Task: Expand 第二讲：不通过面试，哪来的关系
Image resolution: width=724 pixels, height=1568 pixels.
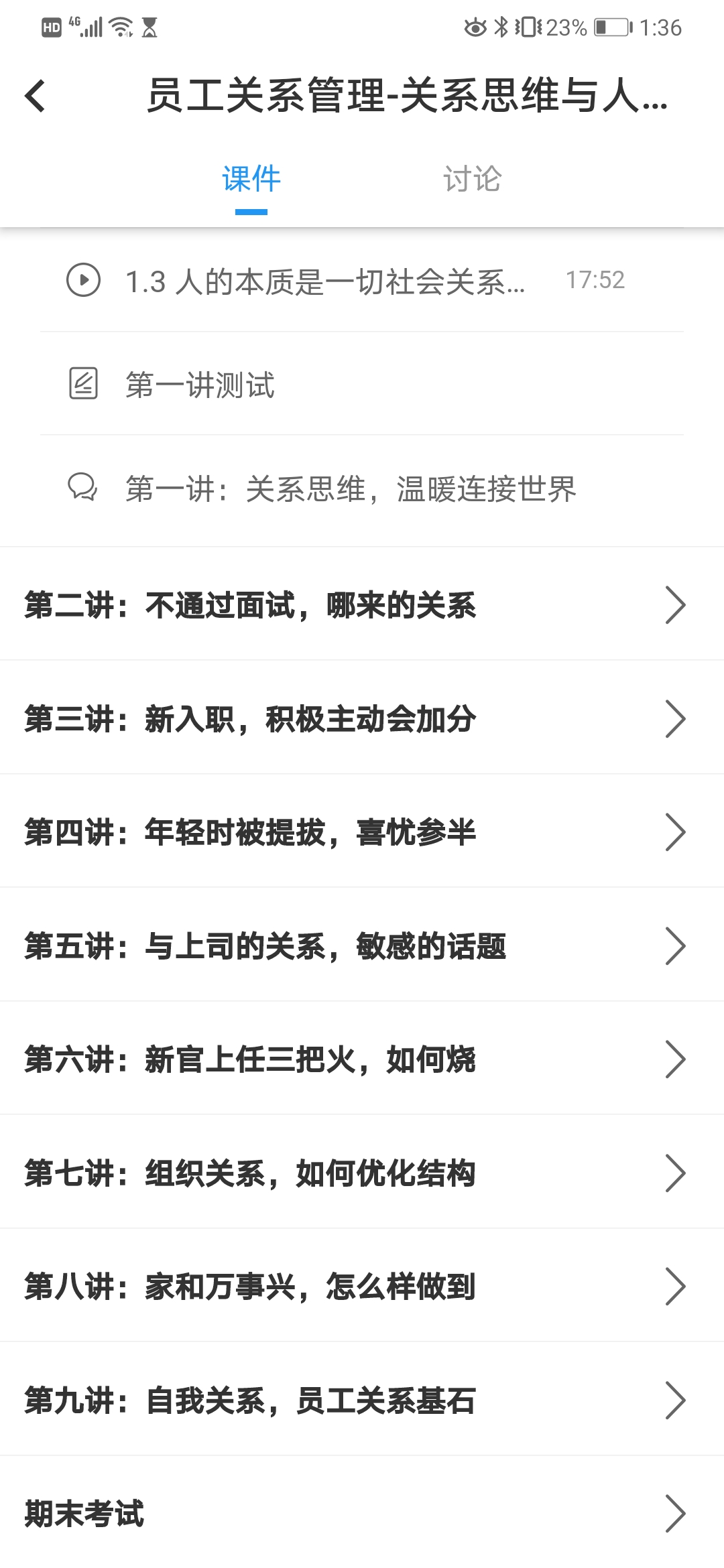Action: pos(362,605)
